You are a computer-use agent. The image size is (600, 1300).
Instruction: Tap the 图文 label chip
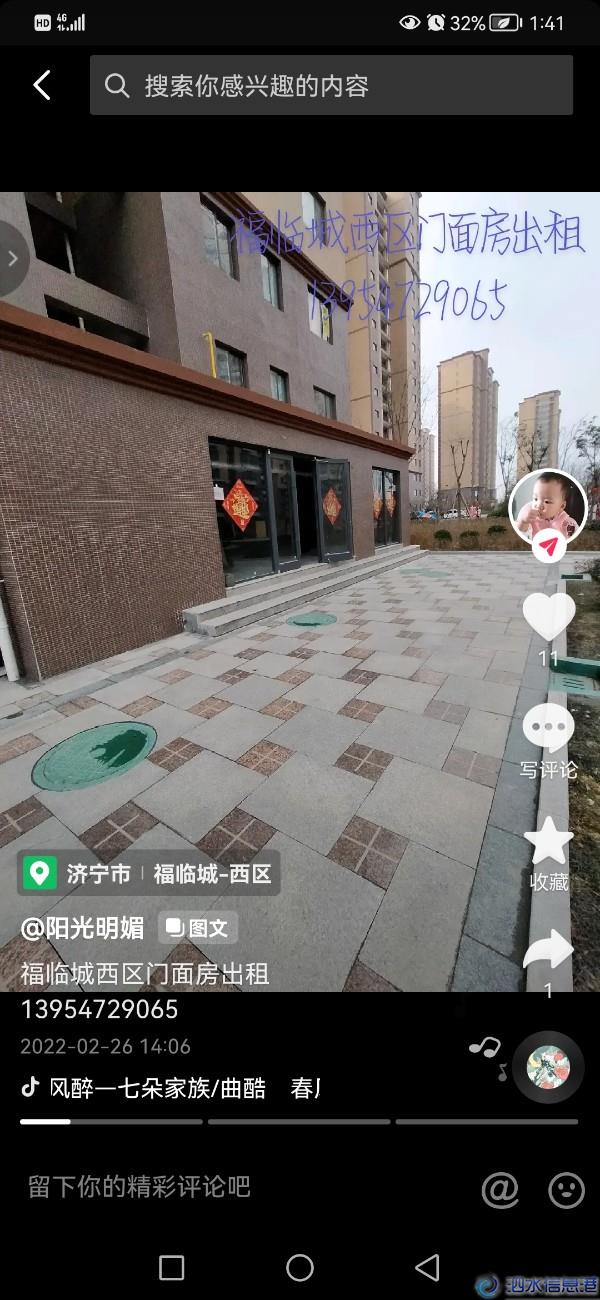(198, 928)
